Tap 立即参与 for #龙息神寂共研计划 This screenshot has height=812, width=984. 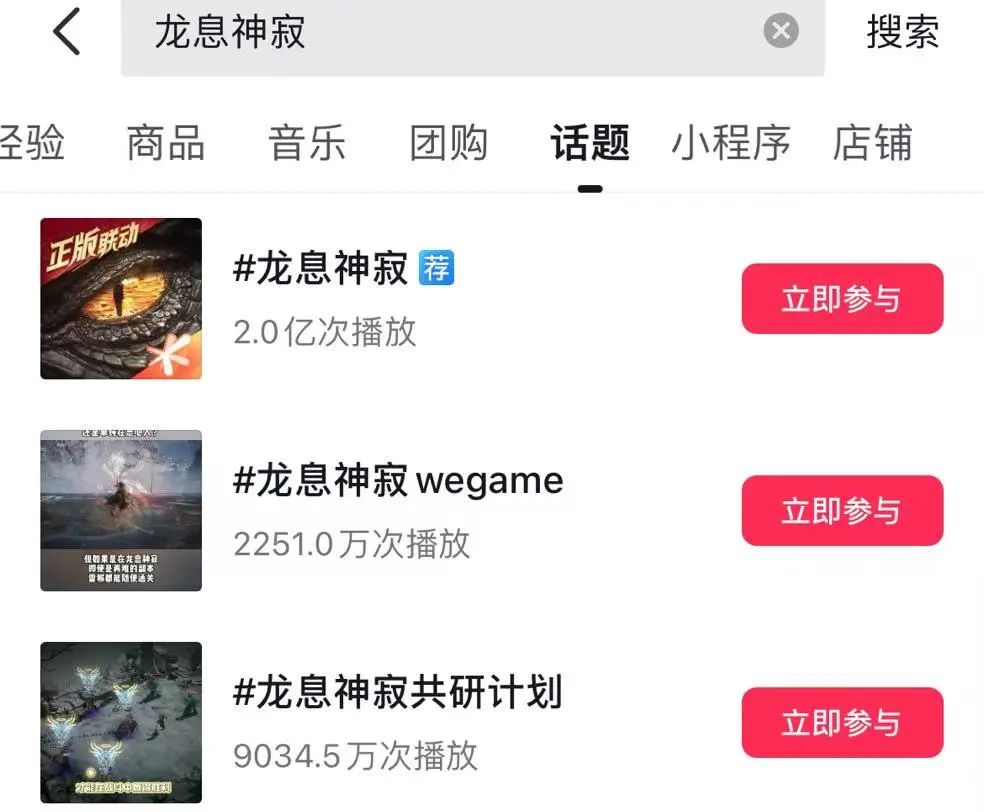842,722
